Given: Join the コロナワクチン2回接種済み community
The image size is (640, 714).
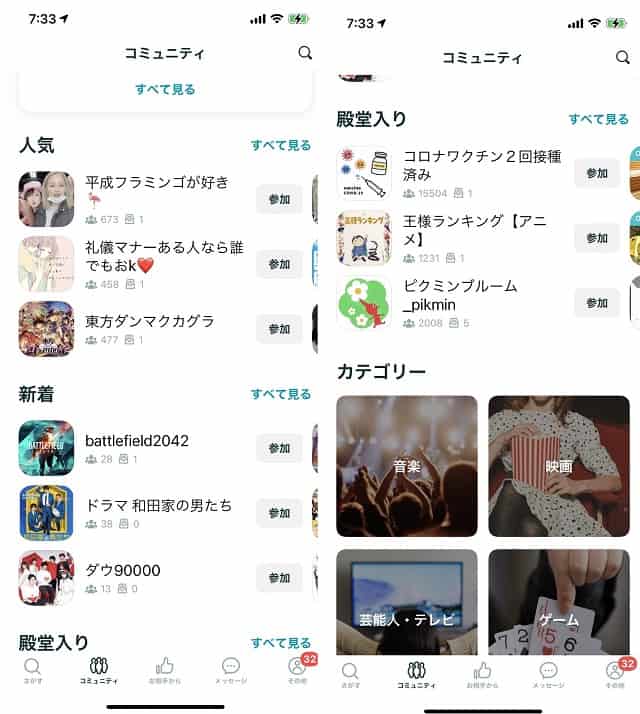Looking at the screenshot, I should click(x=597, y=173).
